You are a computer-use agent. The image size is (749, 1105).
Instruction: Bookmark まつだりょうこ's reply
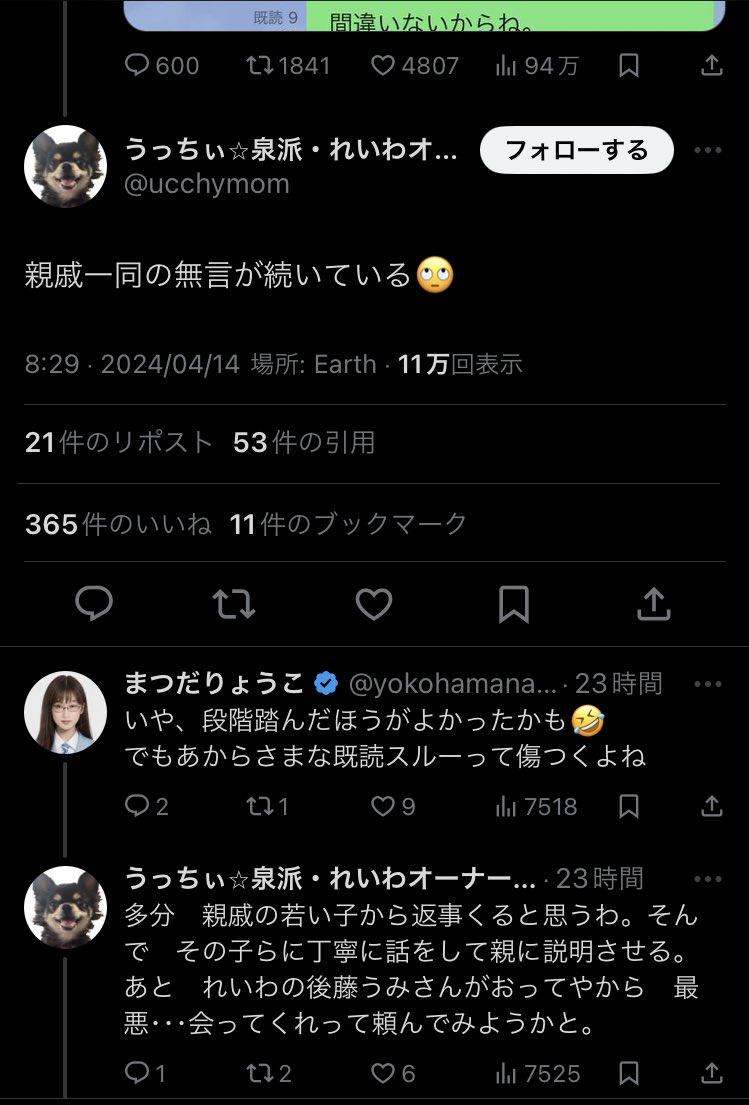pos(629,806)
